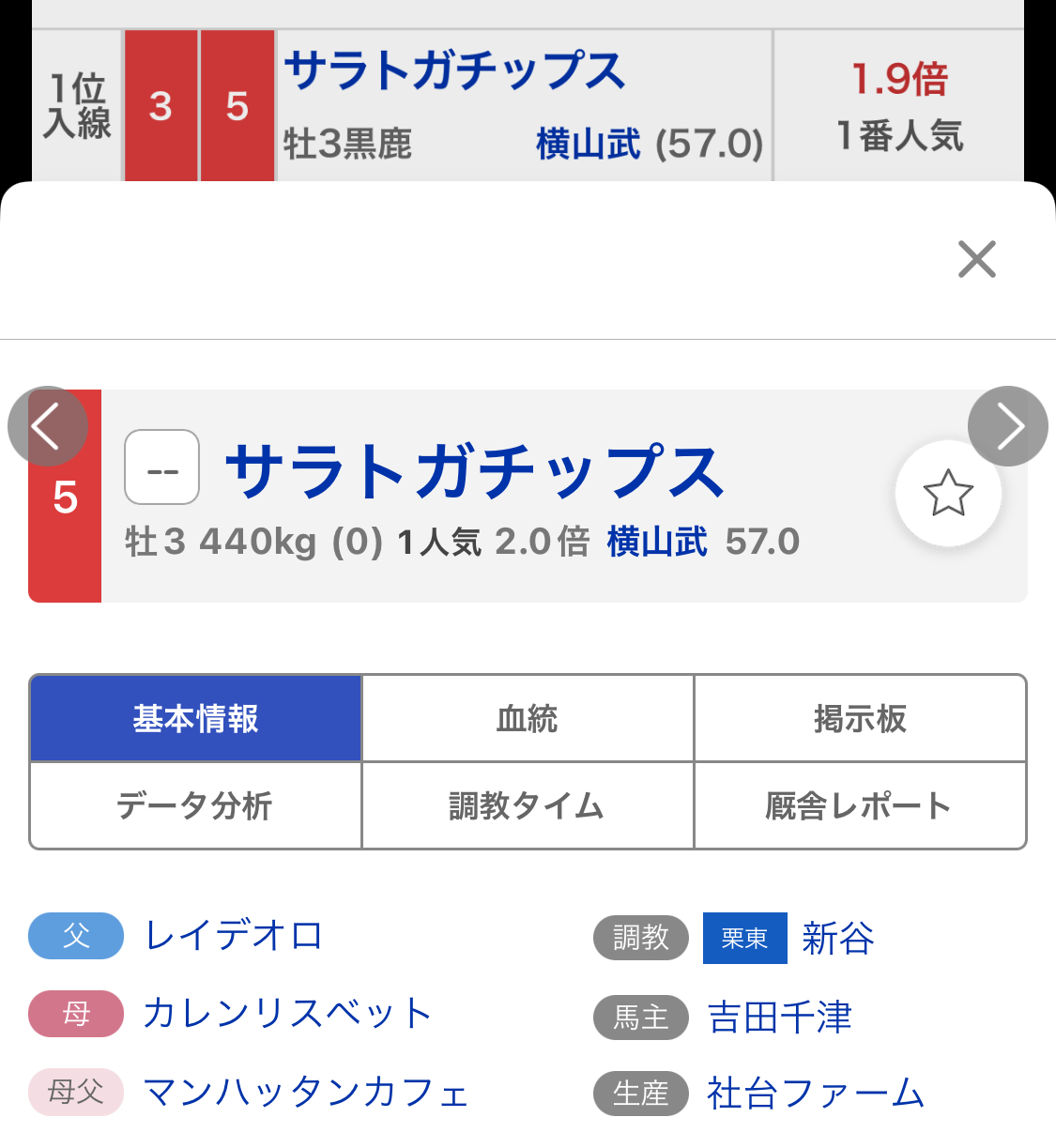Switch to the 血統 tab
Image resolution: width=1056 pixels, height=1148 pixels.
coord(528,718)
